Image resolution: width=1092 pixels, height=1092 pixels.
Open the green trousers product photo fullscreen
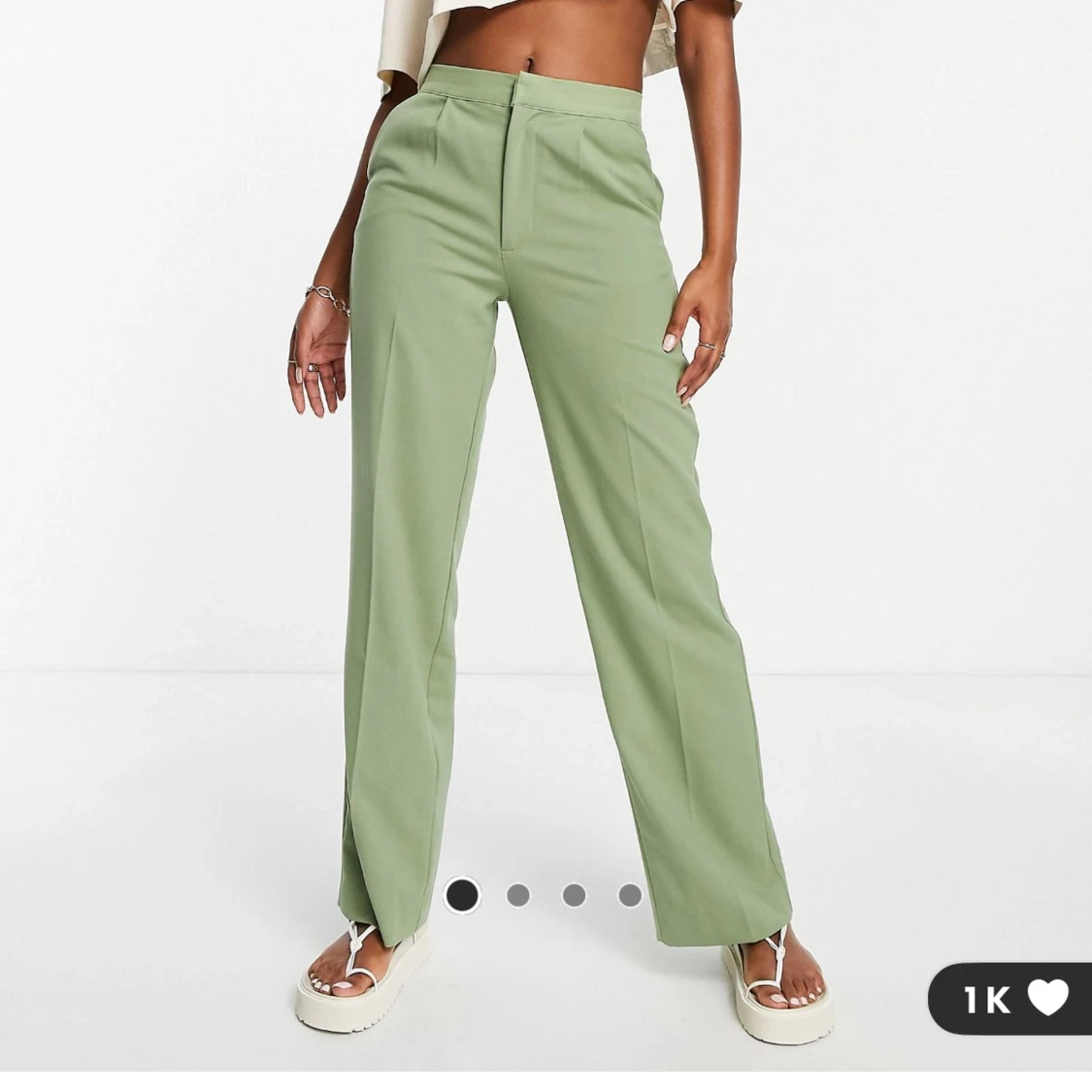544,485
